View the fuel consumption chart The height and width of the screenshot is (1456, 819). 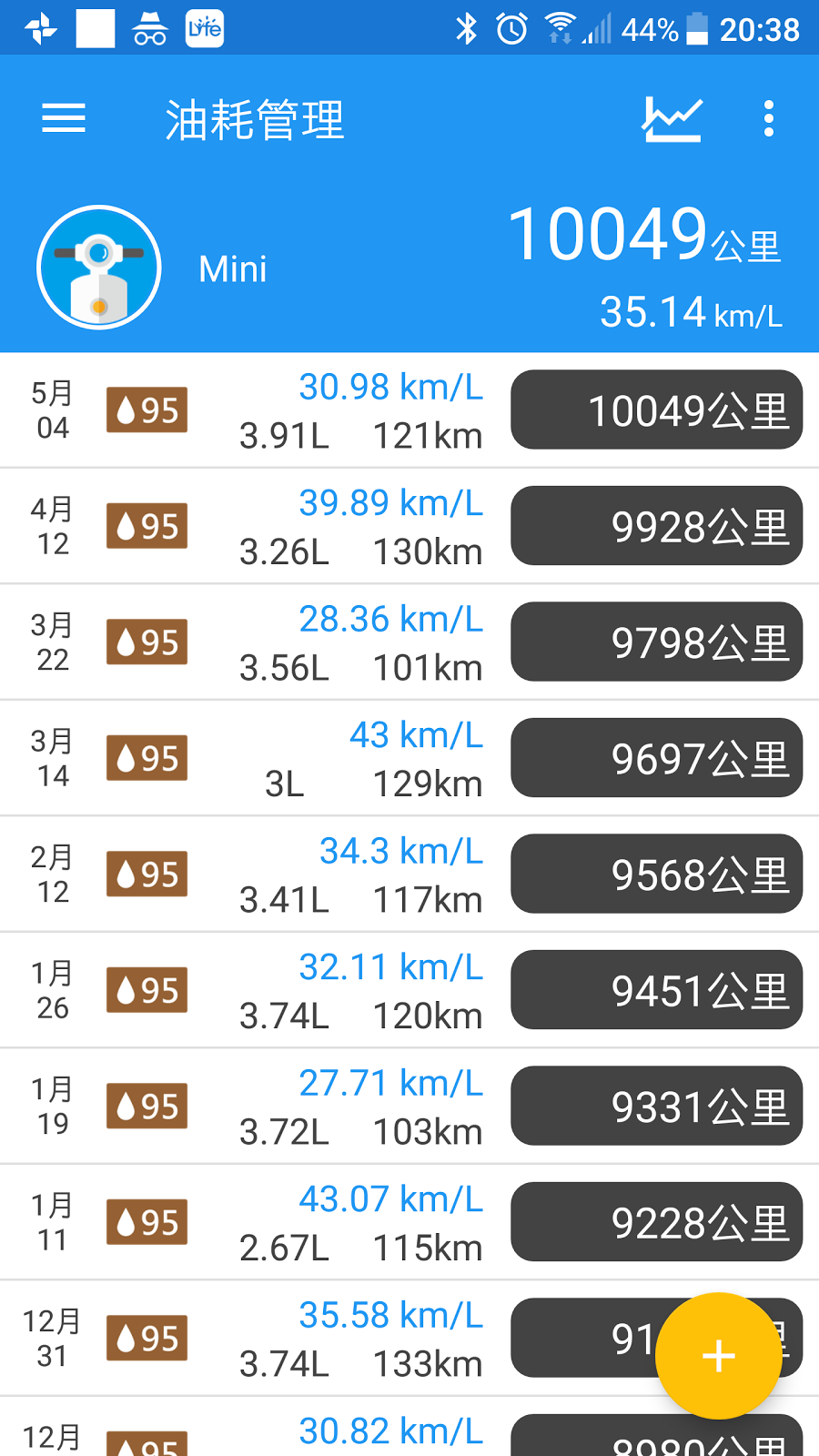click(x=672, y=118)
